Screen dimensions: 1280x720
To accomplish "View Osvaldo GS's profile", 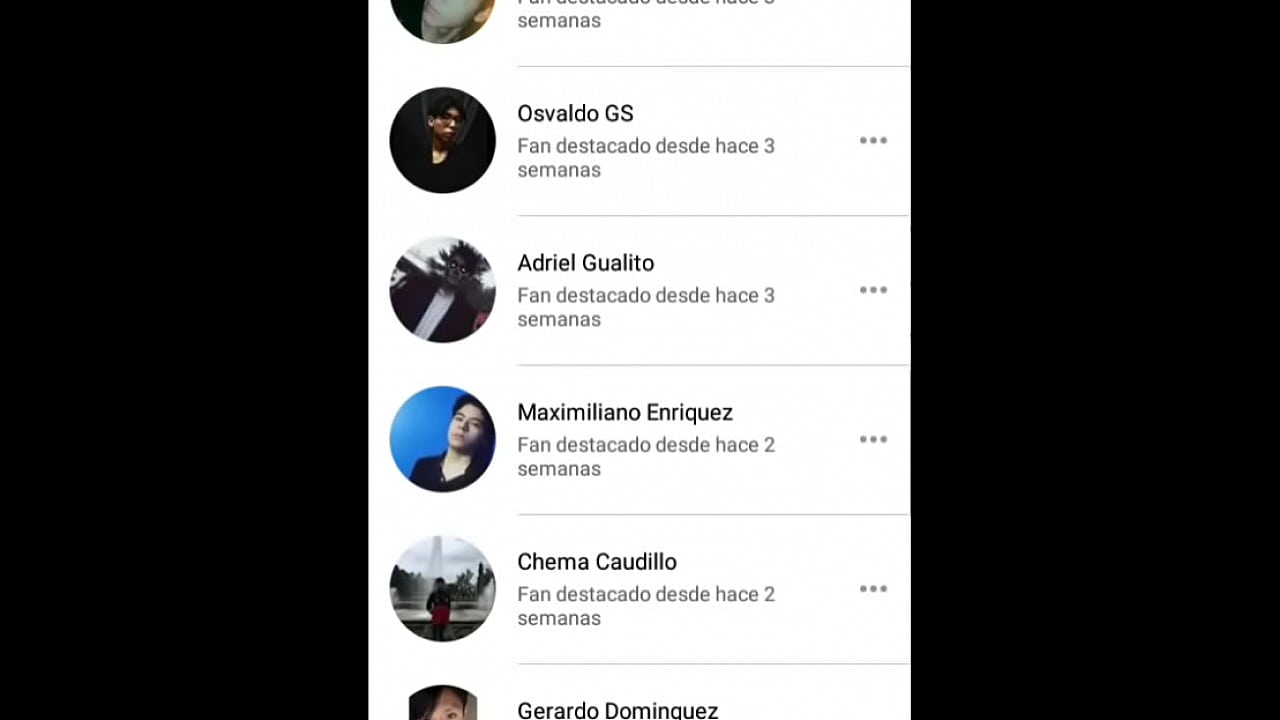I will pyautogui.click(x=575, y=114).
